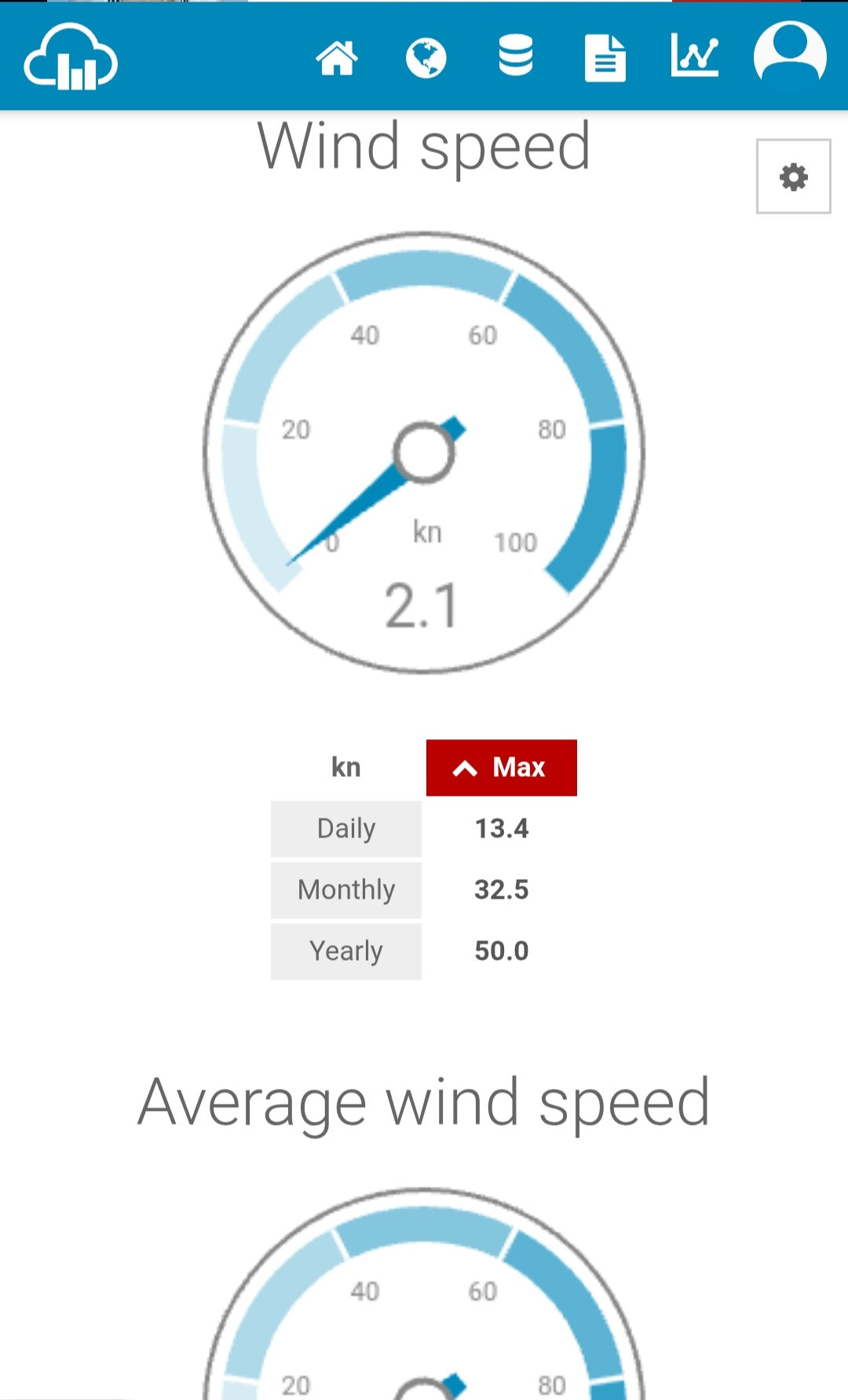The image size is (848, 1400).
Task: Open the user profile icon
Action: [x=790, y=53]
